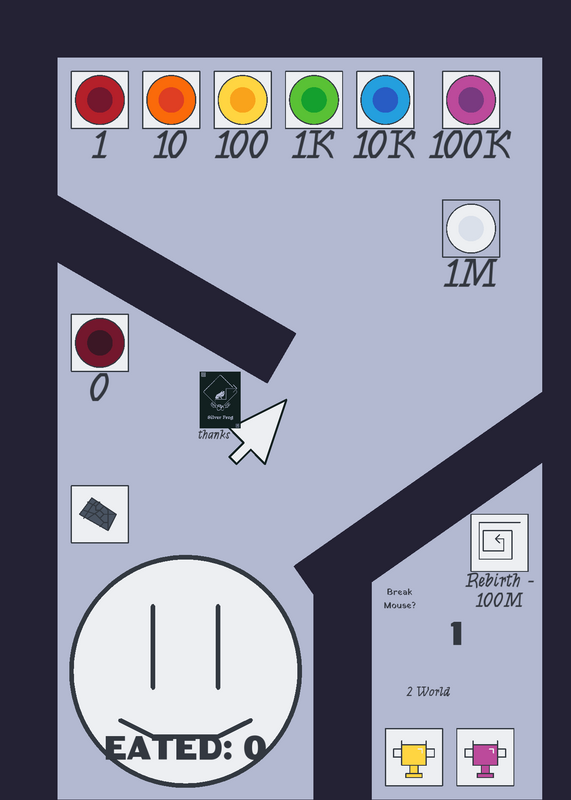Viewport: 571px width, 800px height.
Task: Select the yellow 100 button
Action: (x=242, y=99)
